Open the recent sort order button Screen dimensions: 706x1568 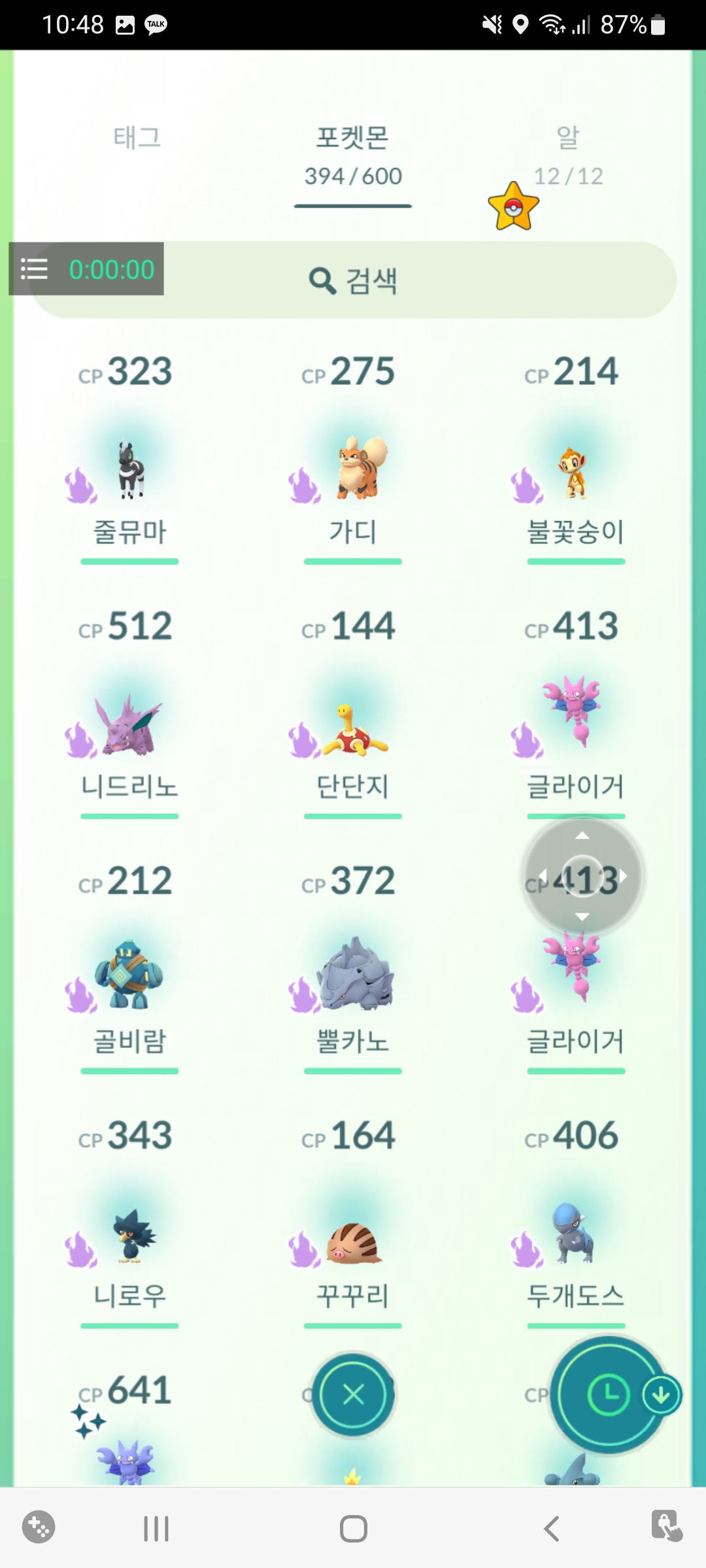(608, 1395)
